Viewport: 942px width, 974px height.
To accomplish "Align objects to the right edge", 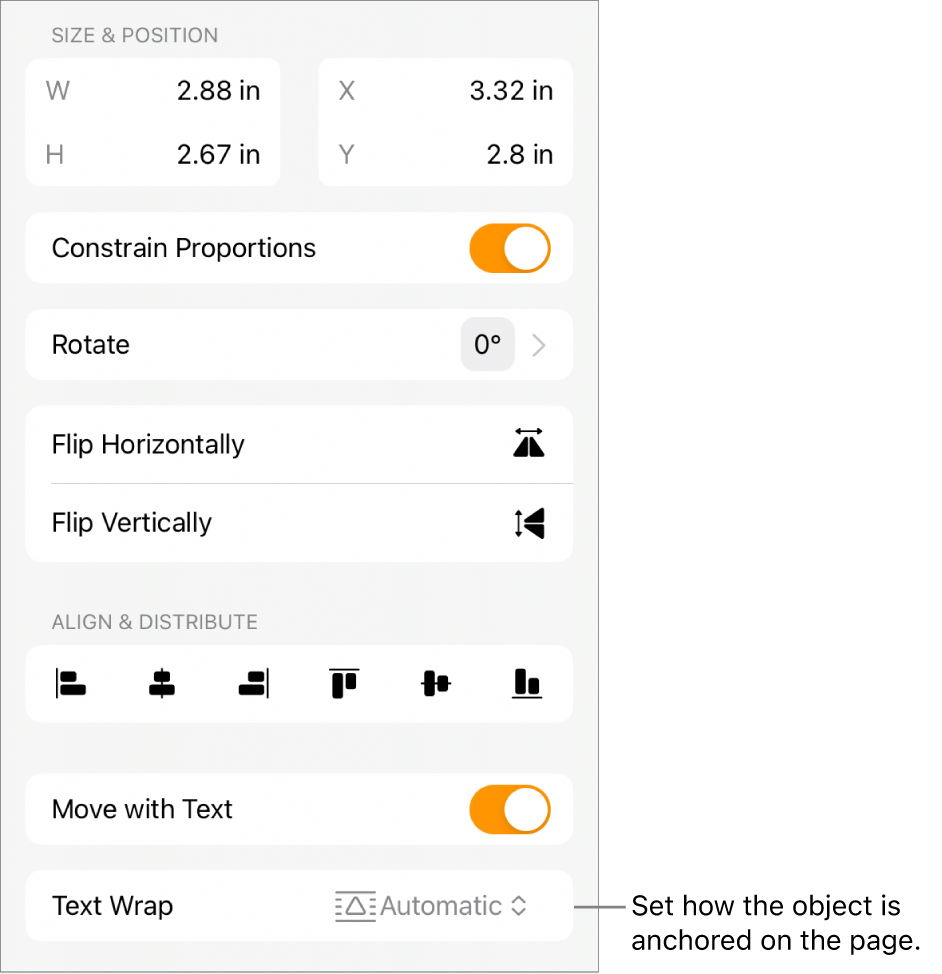I will click(253, 684).
